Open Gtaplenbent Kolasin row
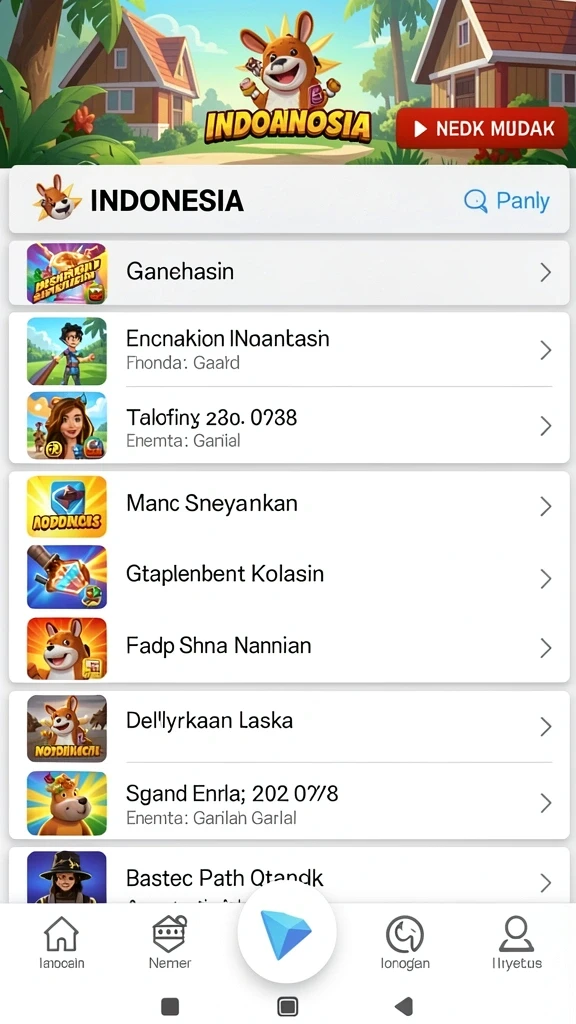Screen dimensions: 576x1024 tap(289, 577)
